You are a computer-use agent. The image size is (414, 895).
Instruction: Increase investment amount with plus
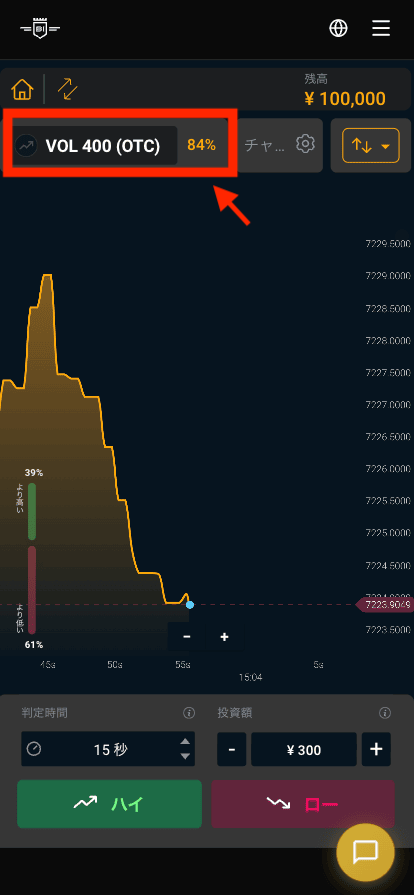tap(376, 749)
